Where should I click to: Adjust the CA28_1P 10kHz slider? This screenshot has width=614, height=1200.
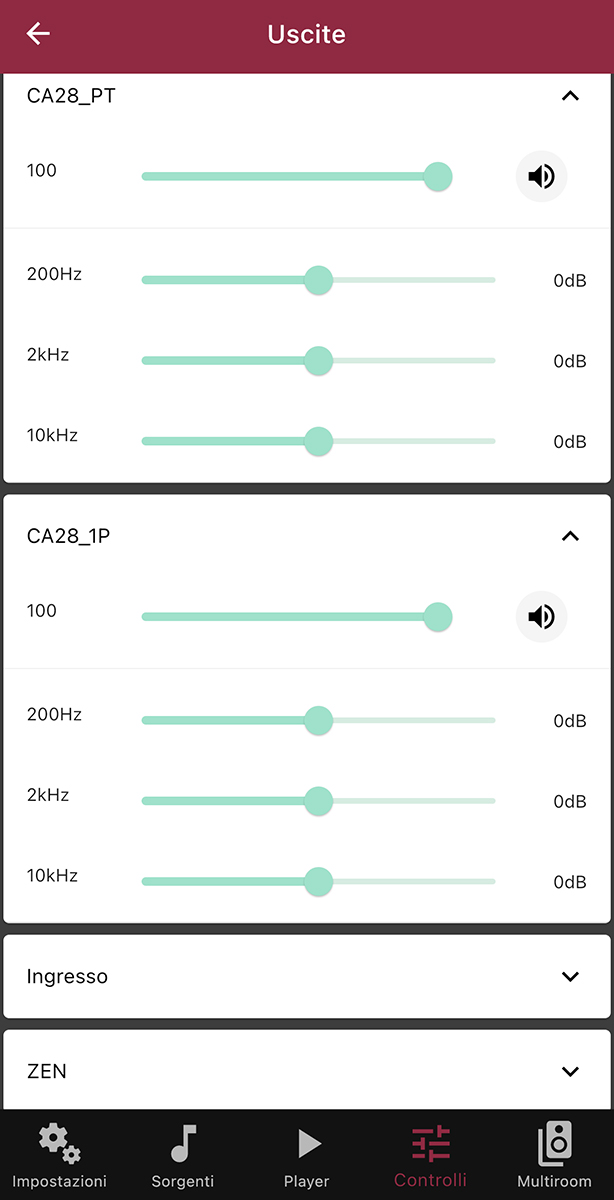pos(318,881)
